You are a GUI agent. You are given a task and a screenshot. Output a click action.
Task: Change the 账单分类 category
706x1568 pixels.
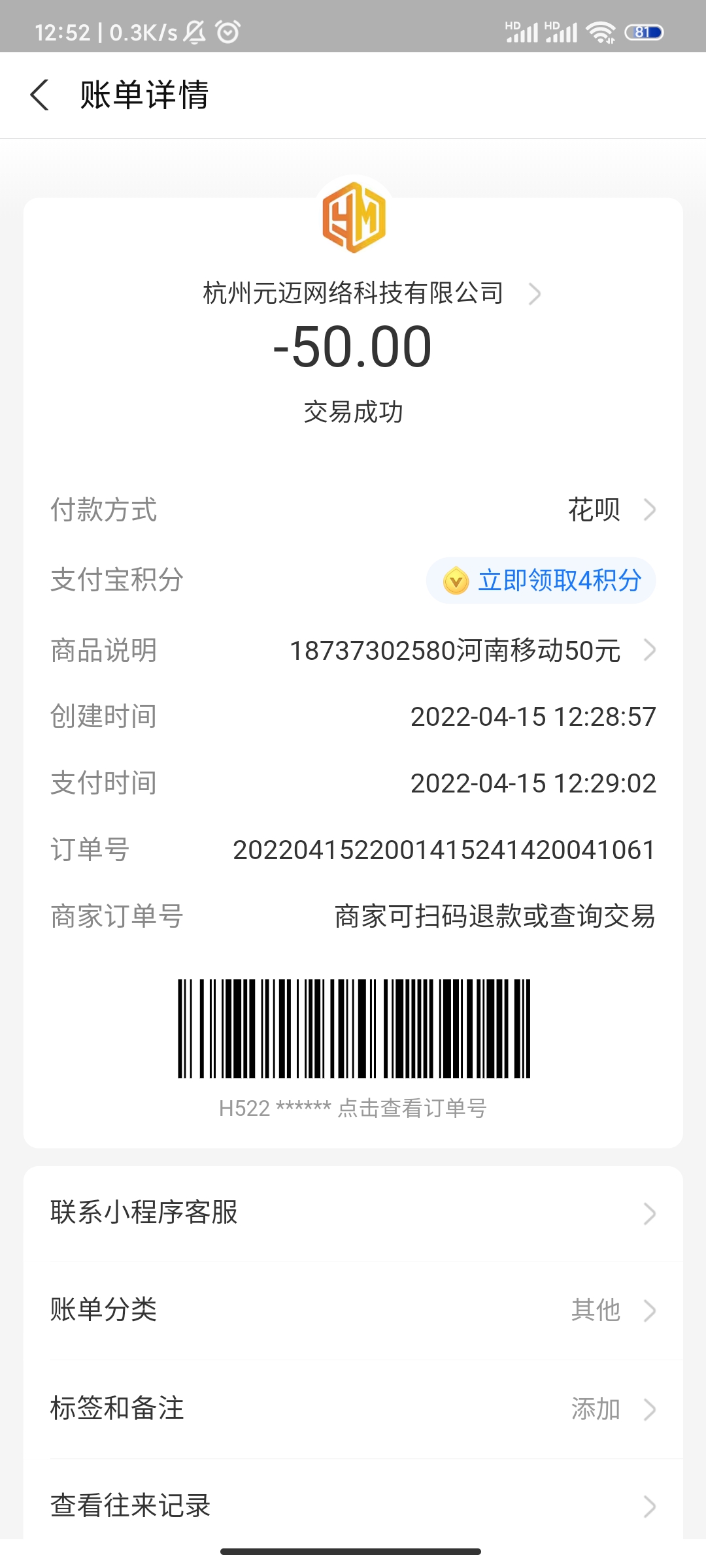pyautogui.click(x=353, y=1309)
